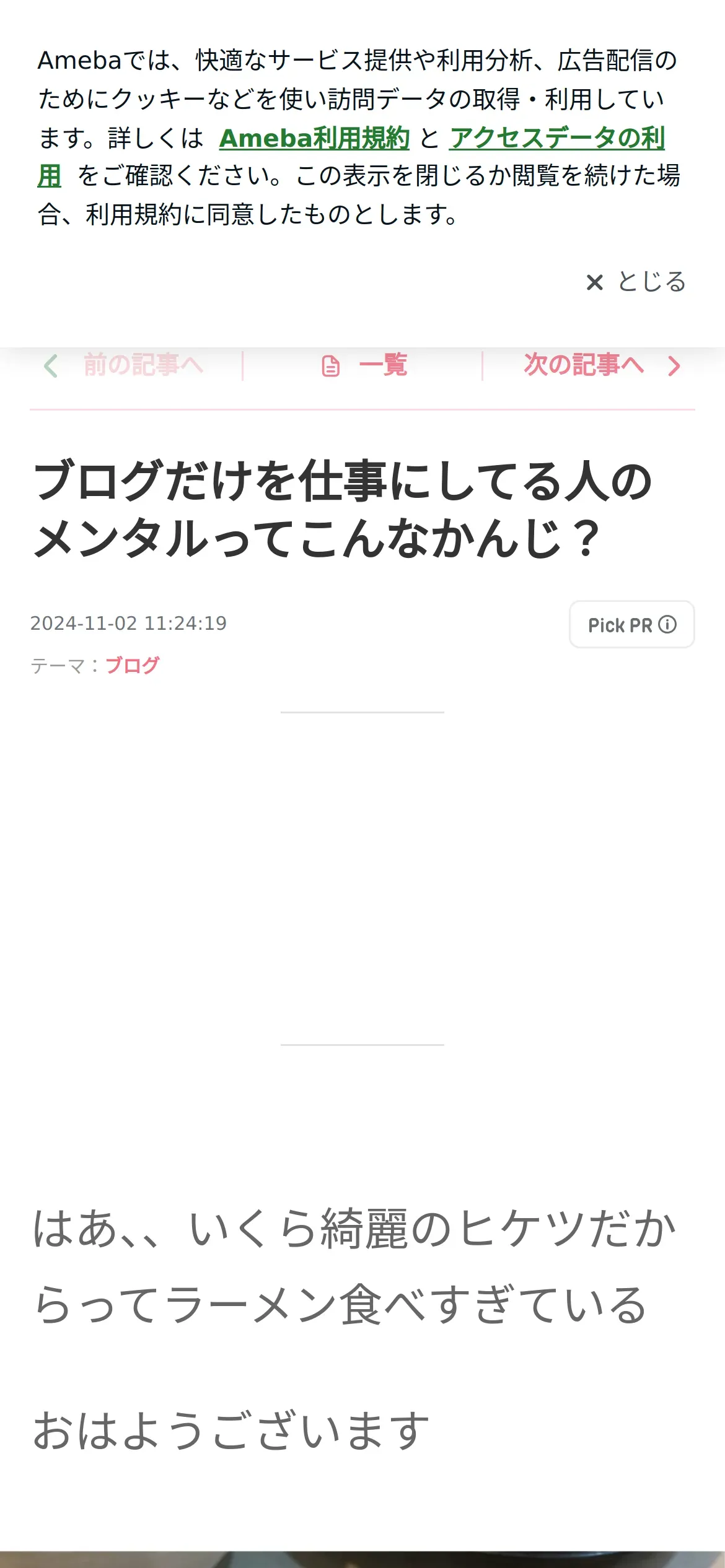Open the Ameba利用規約 link
The image size is (725, 1568).
pos(314,138)
